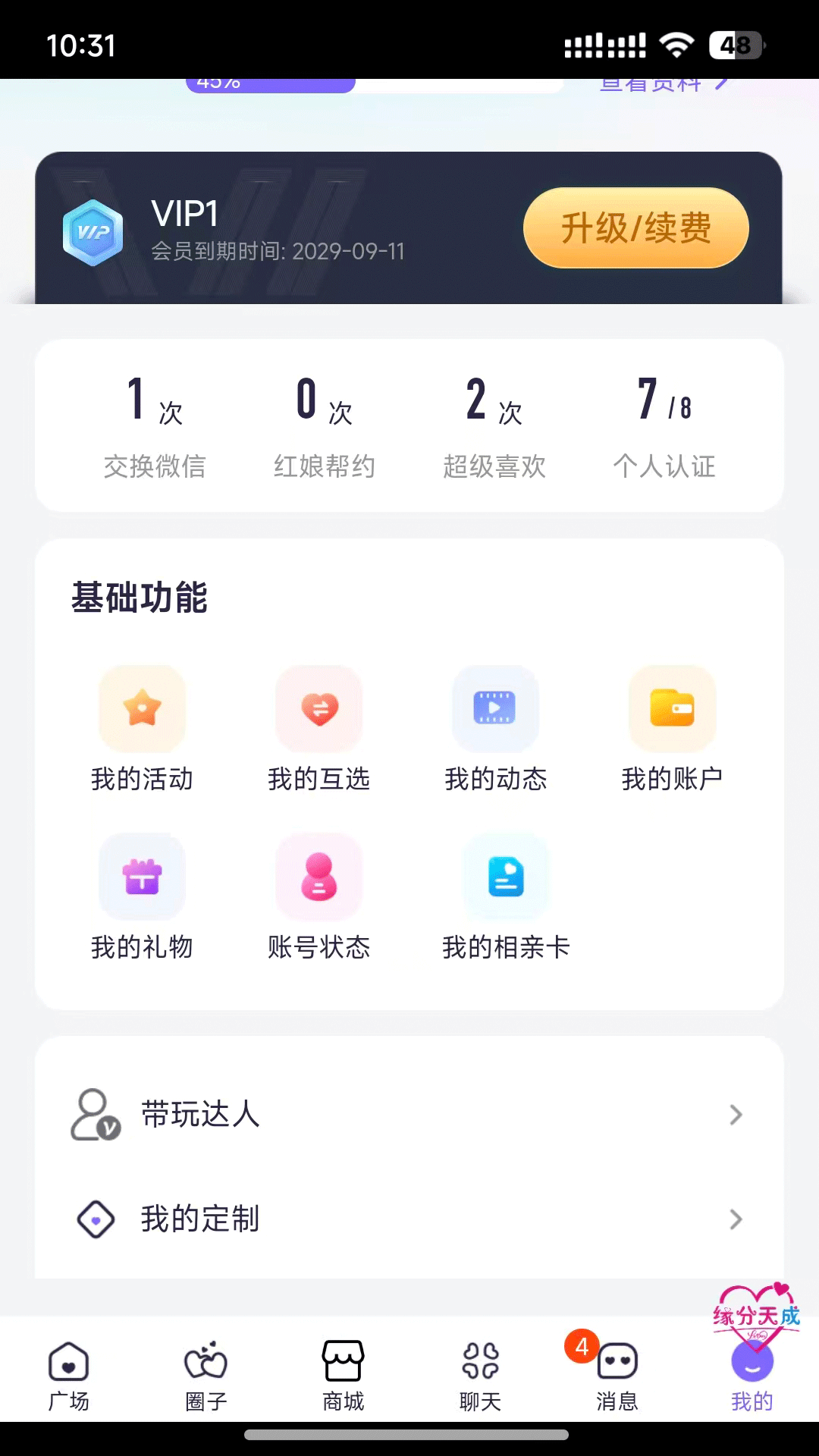
Task: Select the 我的互选 heart icon
Action: (x=319, y=709)
